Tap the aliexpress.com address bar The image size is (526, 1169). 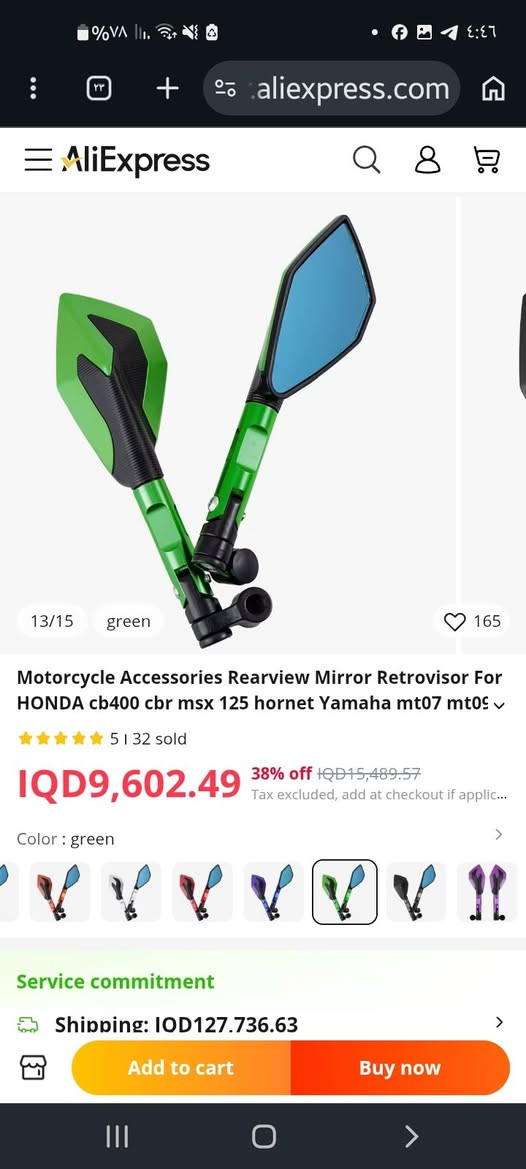[332, 89]
